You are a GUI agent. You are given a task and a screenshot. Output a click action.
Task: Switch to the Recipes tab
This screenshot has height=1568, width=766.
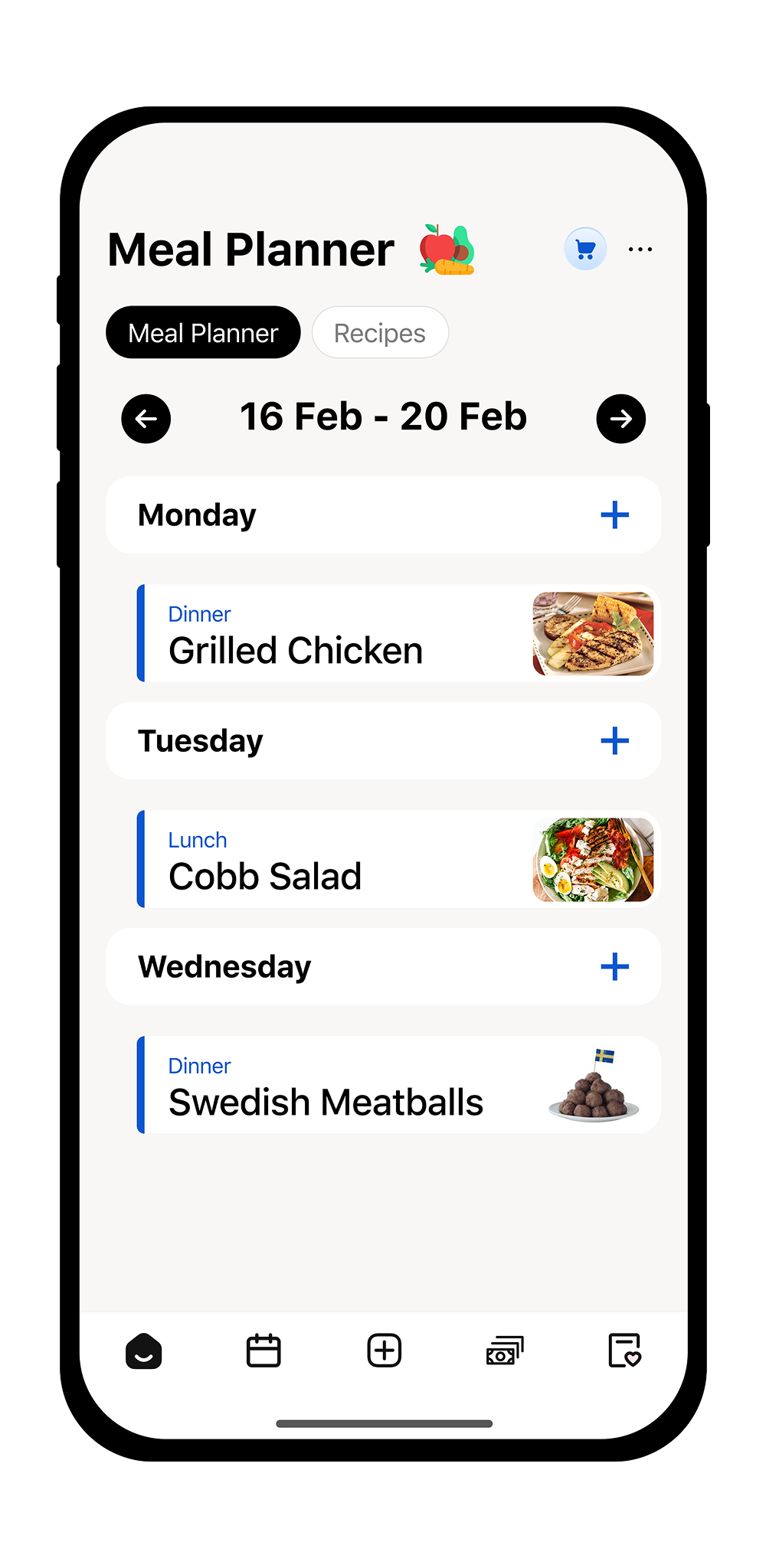[x=380, y=333]
